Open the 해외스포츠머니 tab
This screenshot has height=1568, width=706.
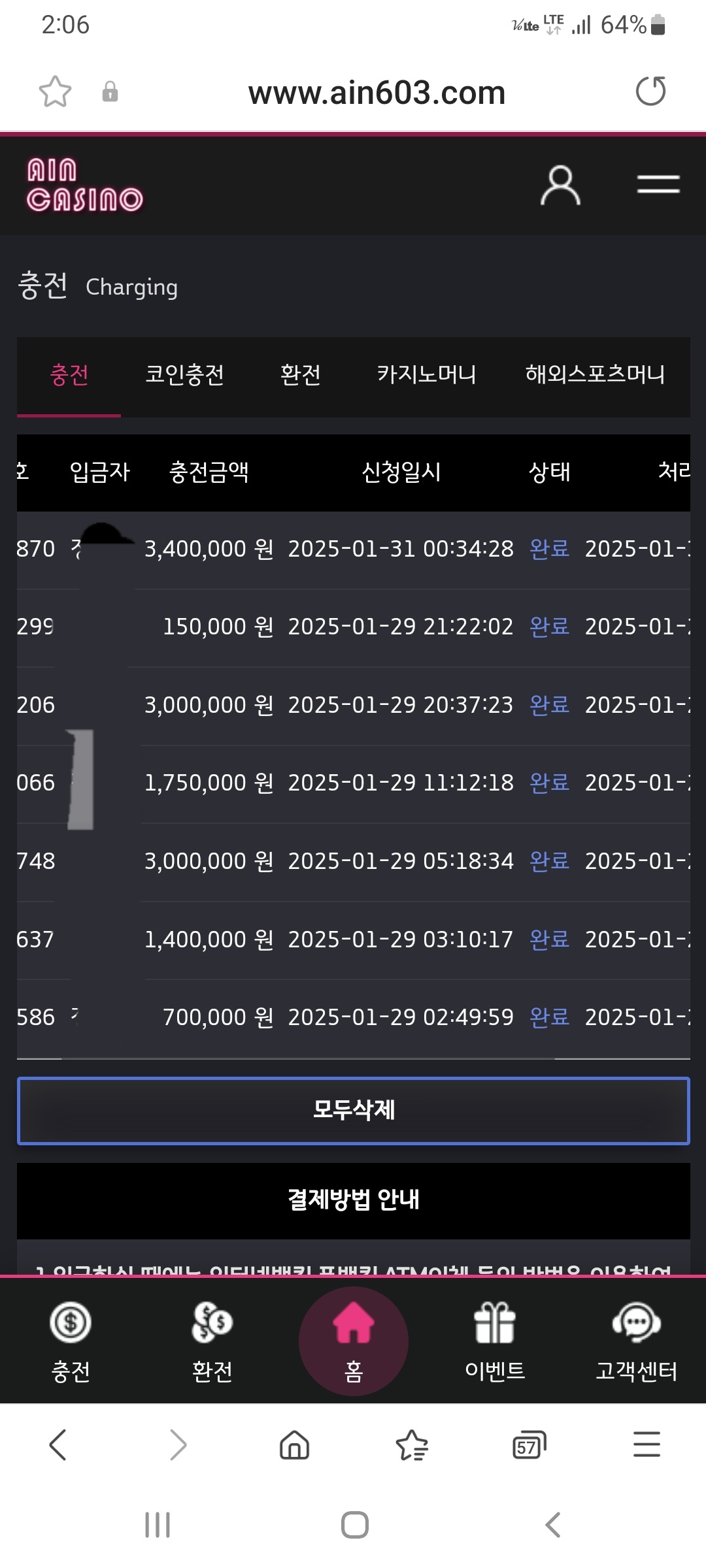[595, 375]
